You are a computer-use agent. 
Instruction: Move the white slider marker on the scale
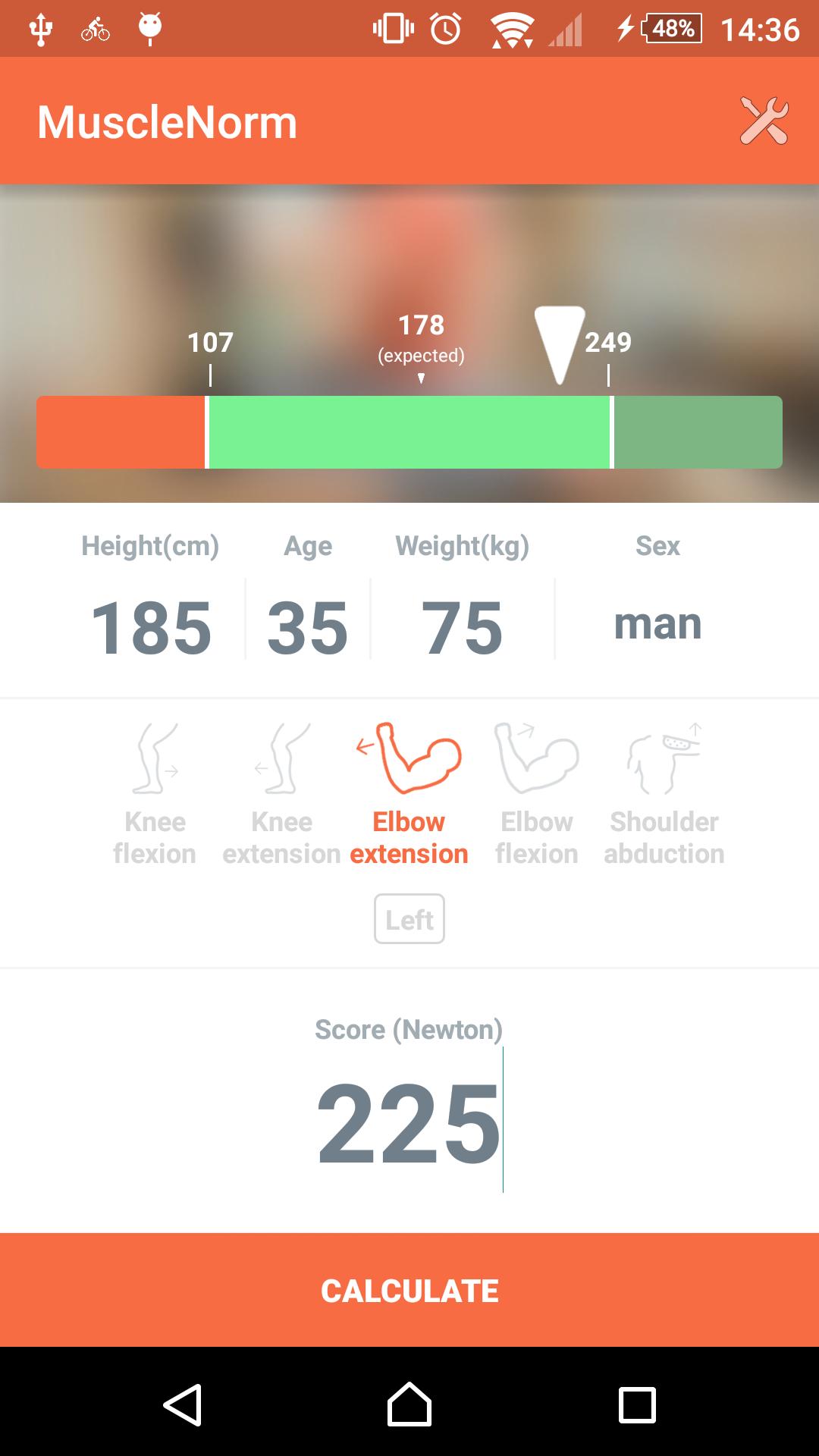point(560,341)
